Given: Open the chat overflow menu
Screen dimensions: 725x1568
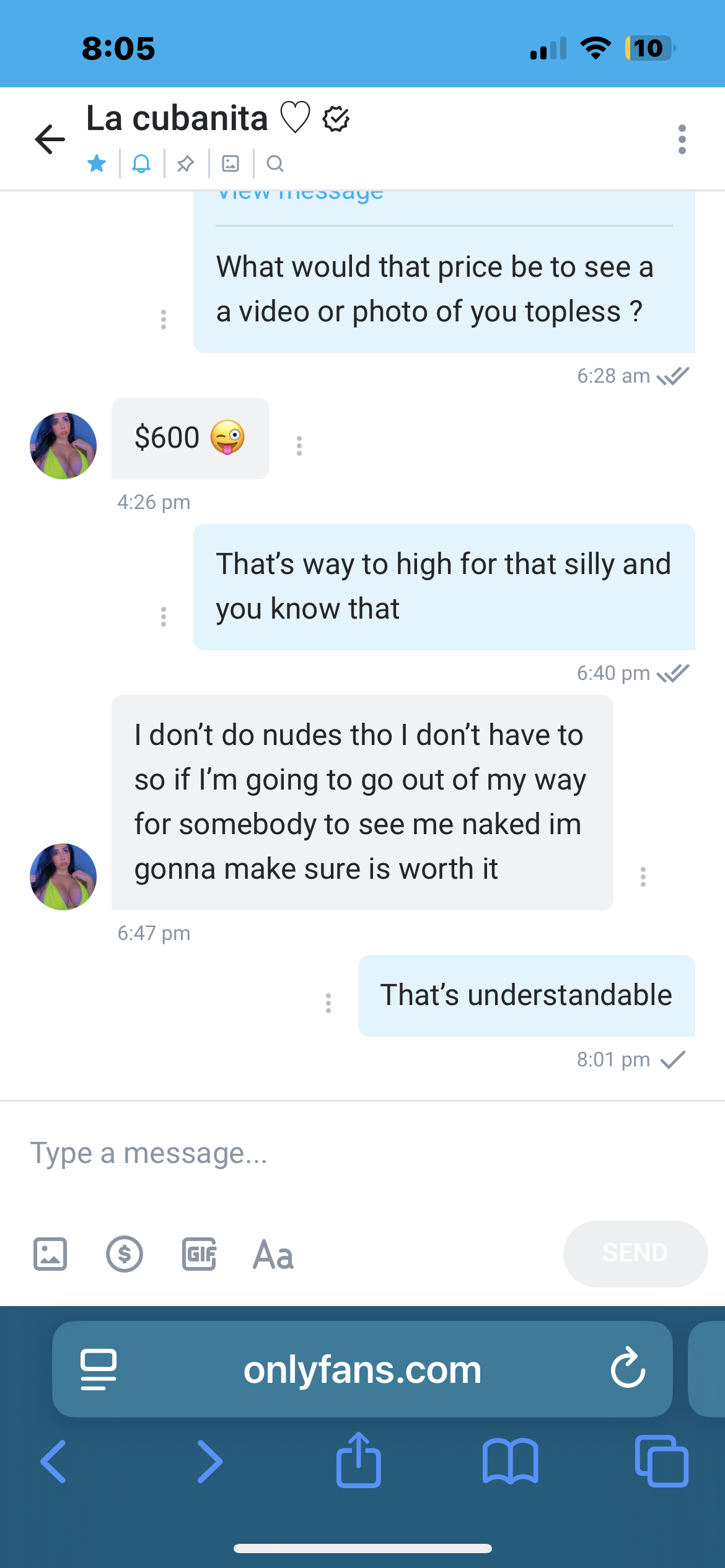Looking at the screenshot, I should (682, 139).
